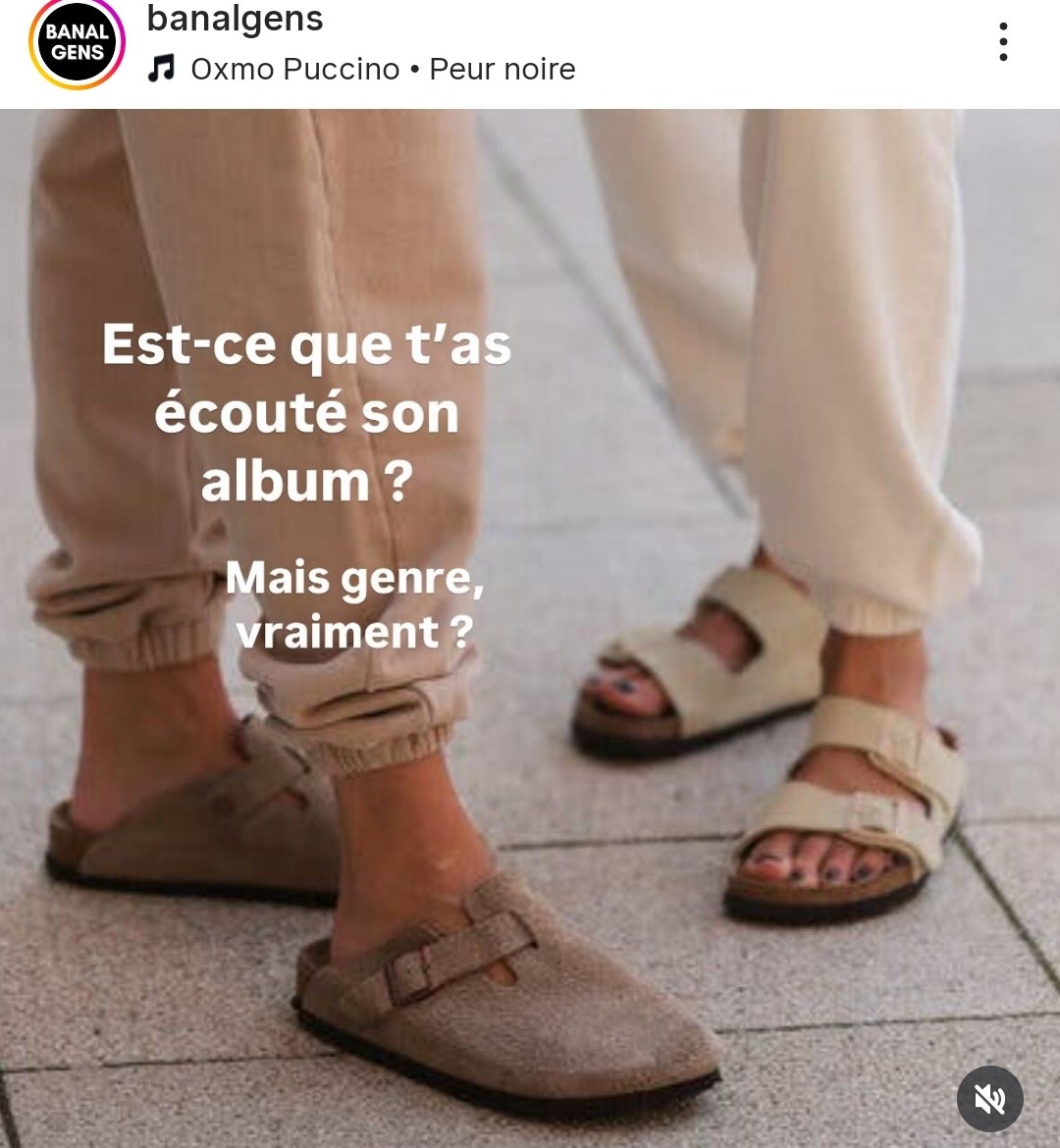The height and width of the screenshot is (1148, 1060).
Task: Open the post overflow menu
Action: point(1002,42)
